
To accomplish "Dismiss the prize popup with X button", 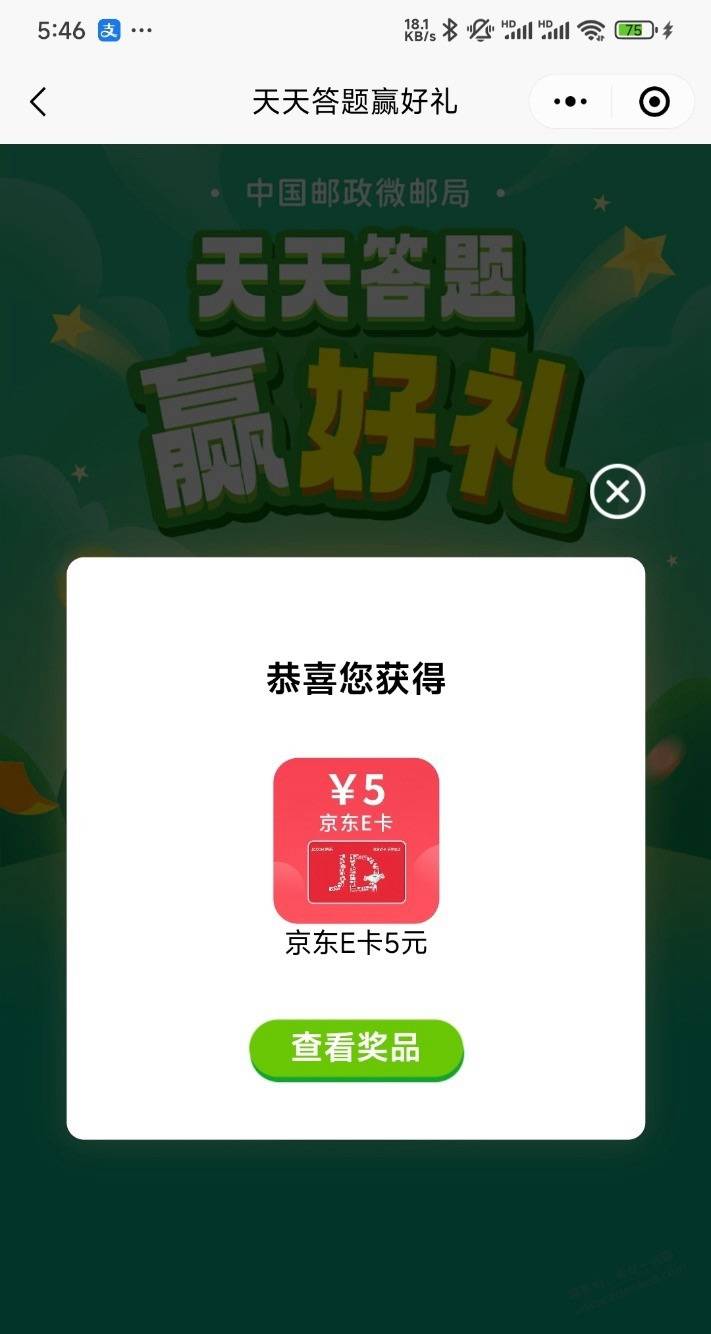I will coord(617,491).
